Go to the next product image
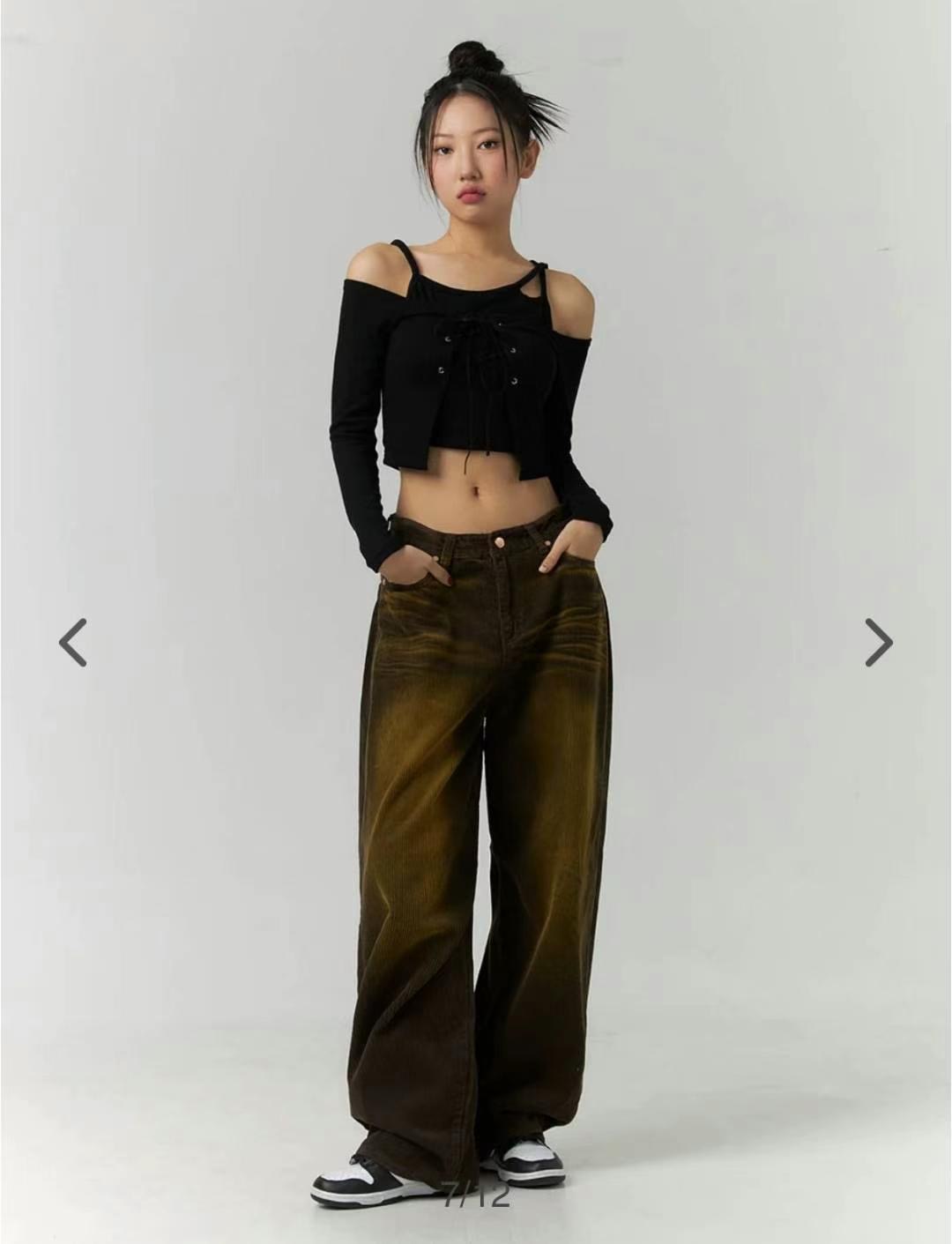952x1244 pixels. (878, 642)
